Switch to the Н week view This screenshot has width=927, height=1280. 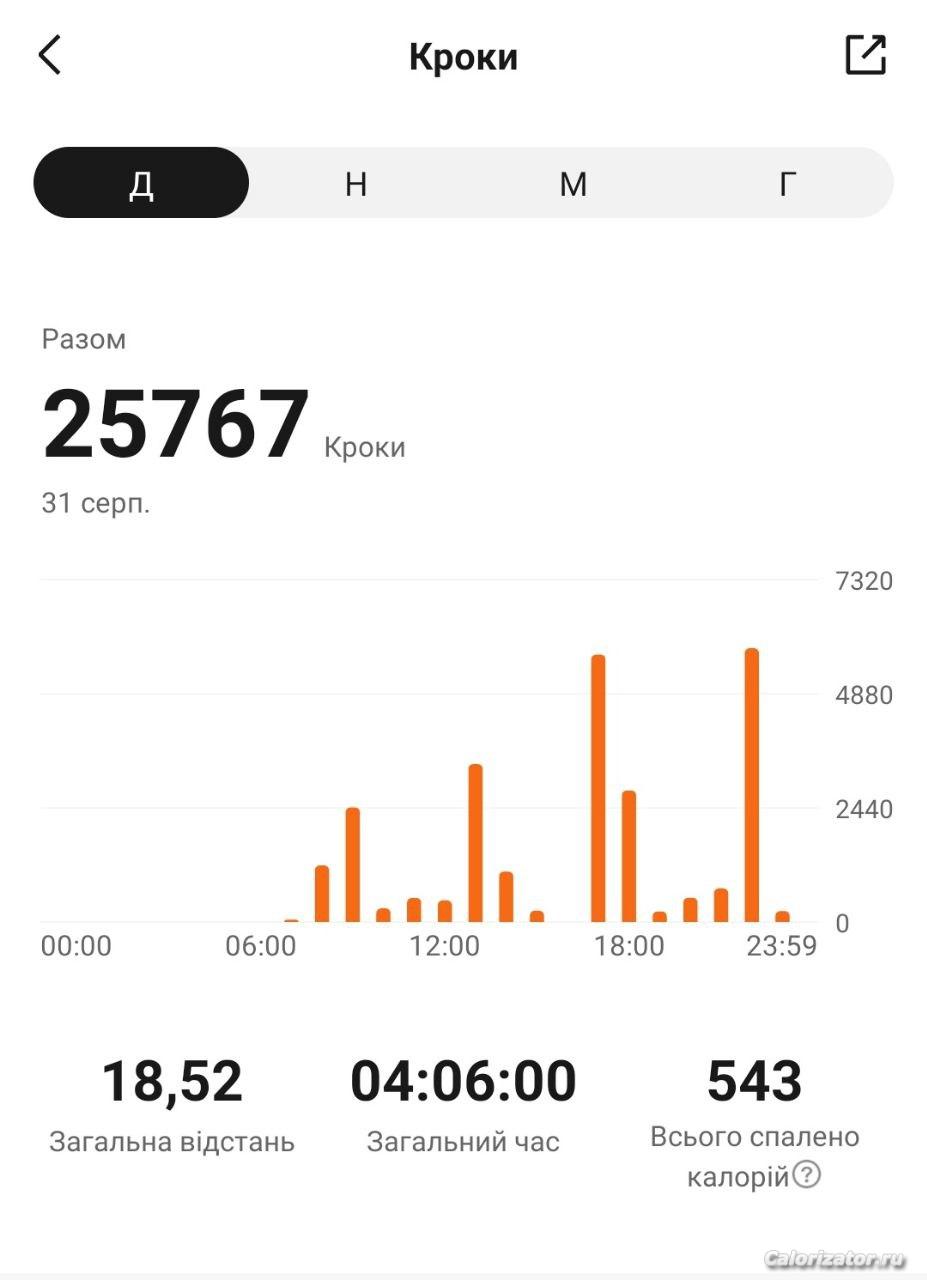click(x=356, y=183)
